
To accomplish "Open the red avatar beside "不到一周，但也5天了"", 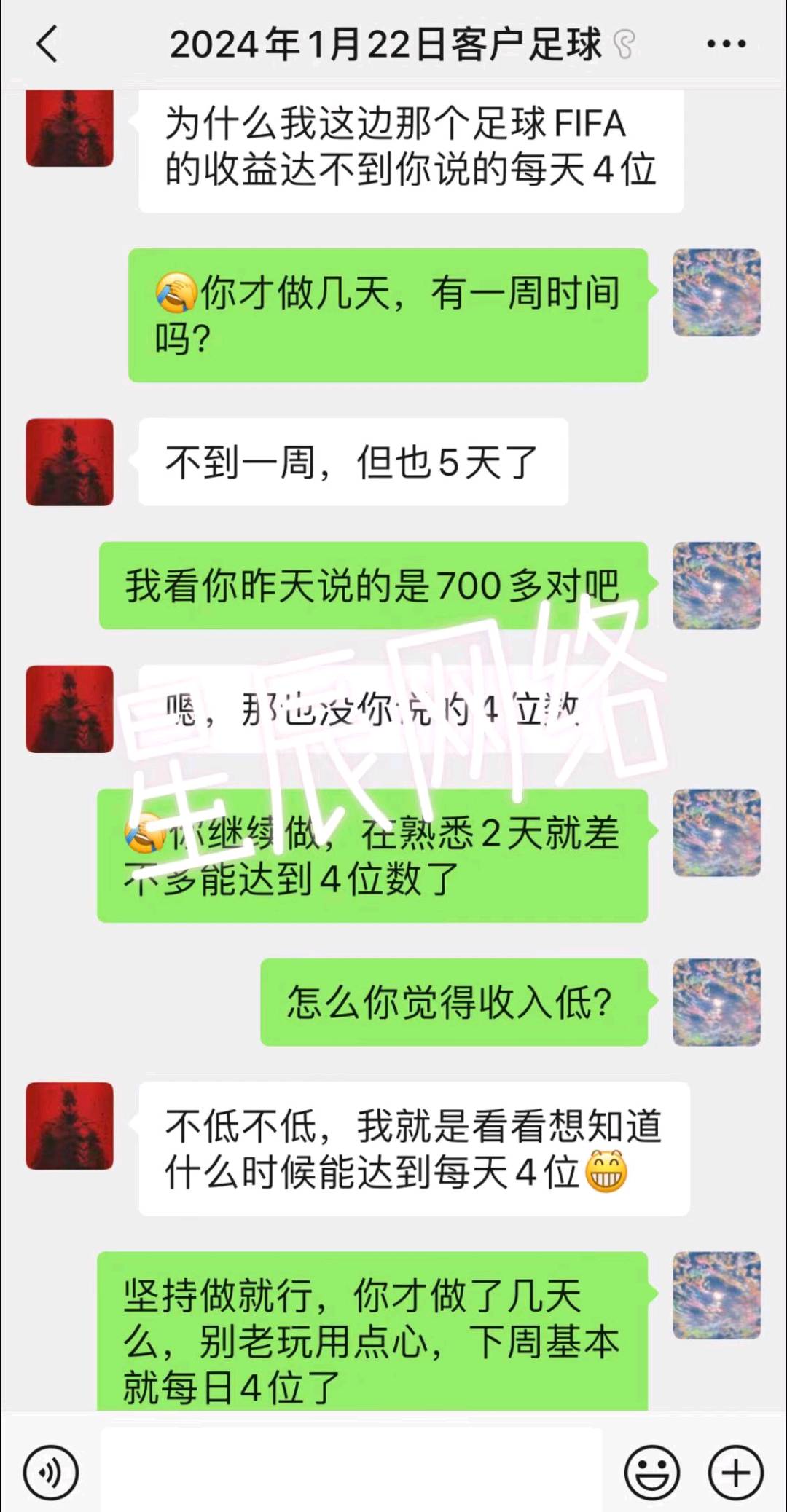I will [x=70, y=462].
